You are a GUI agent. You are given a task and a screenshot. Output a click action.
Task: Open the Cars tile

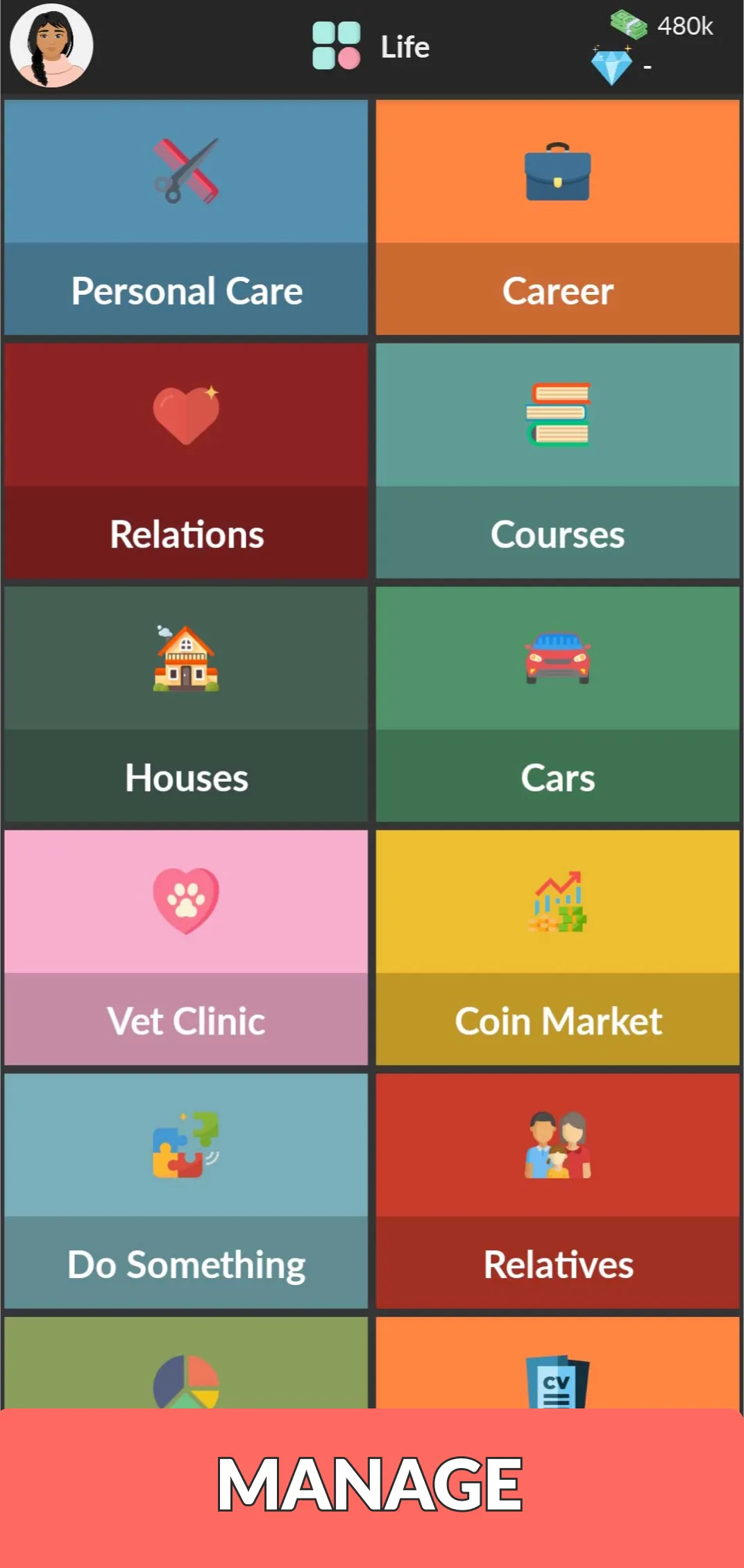click(x=558, y=704)
